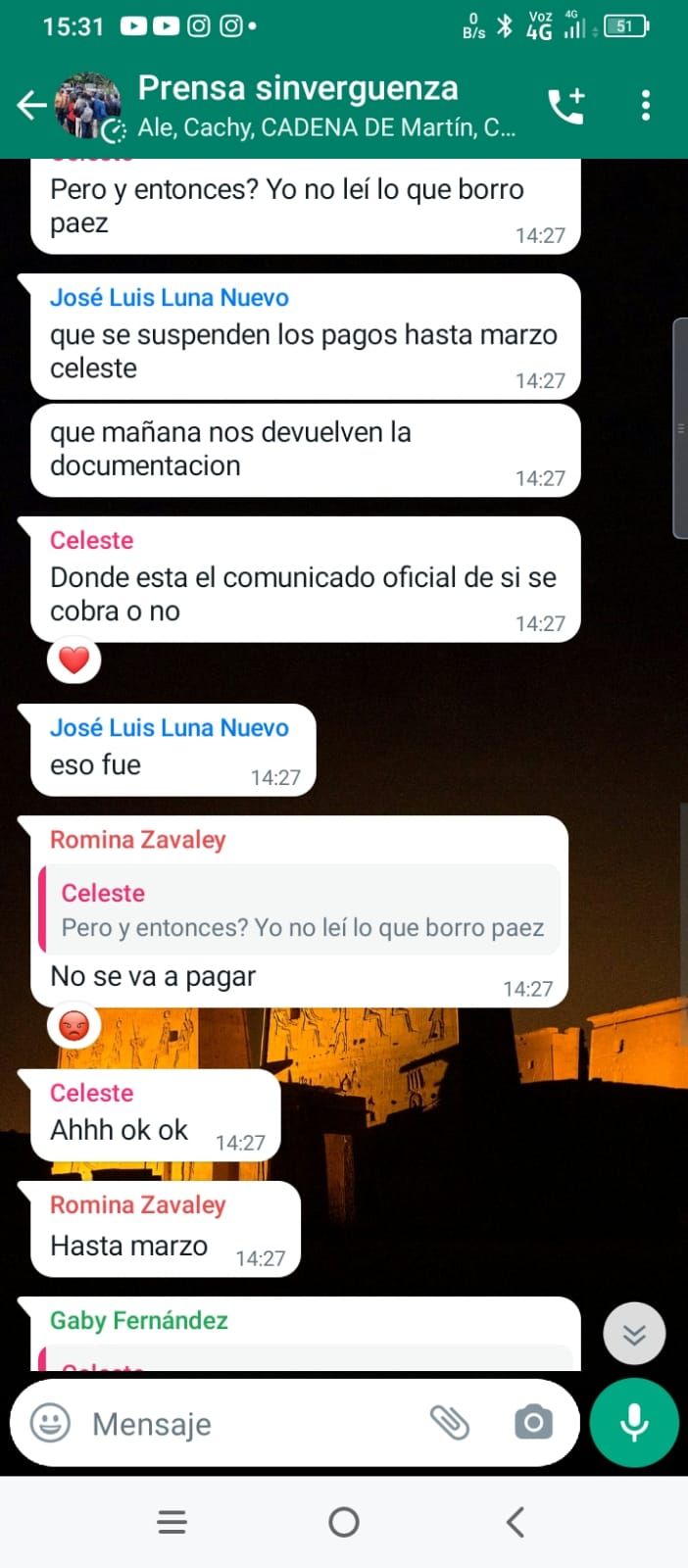This screenshot has width=688, height=1568.
Task: Open the camera to send a photo
Action: 533,1422
